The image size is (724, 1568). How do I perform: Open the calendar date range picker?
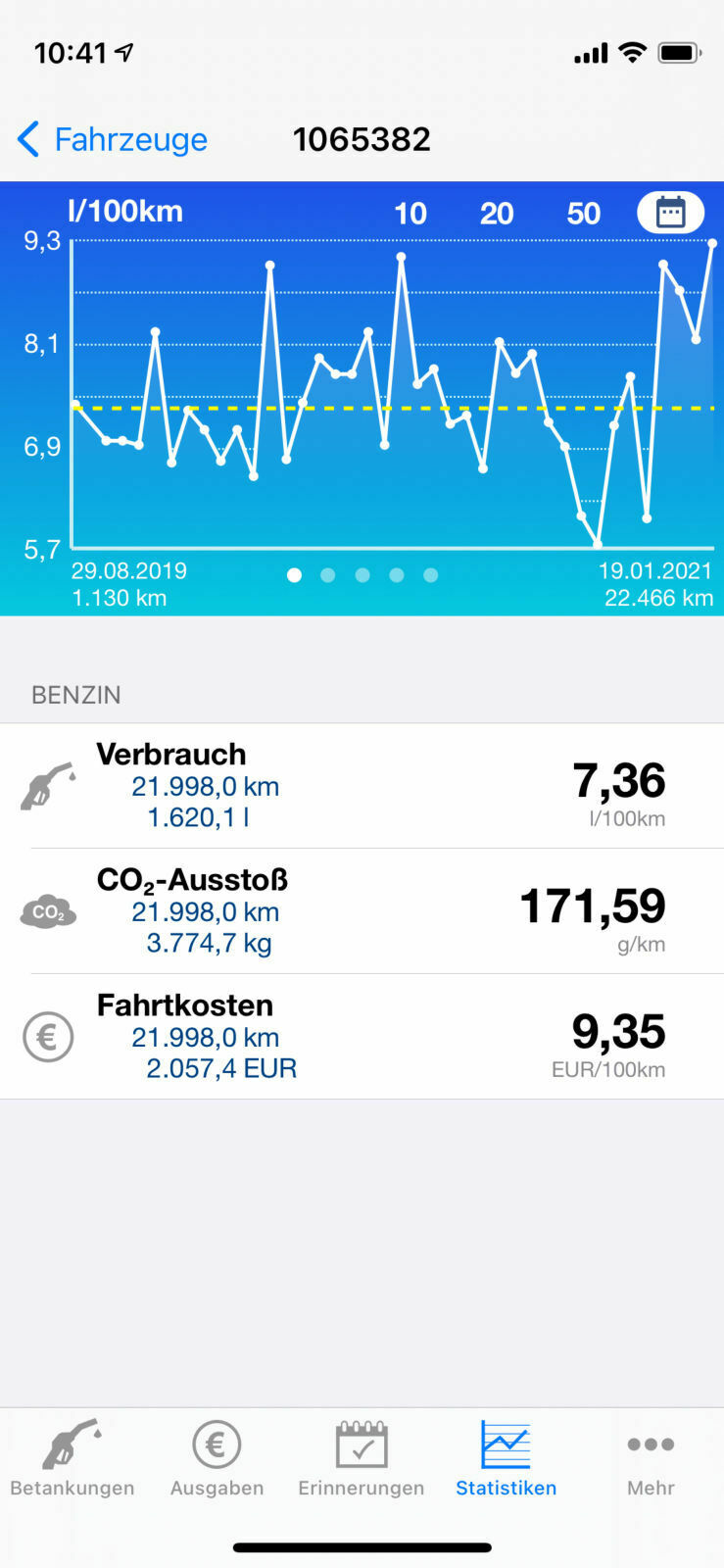pyautogui.click(x=670, y=213)
